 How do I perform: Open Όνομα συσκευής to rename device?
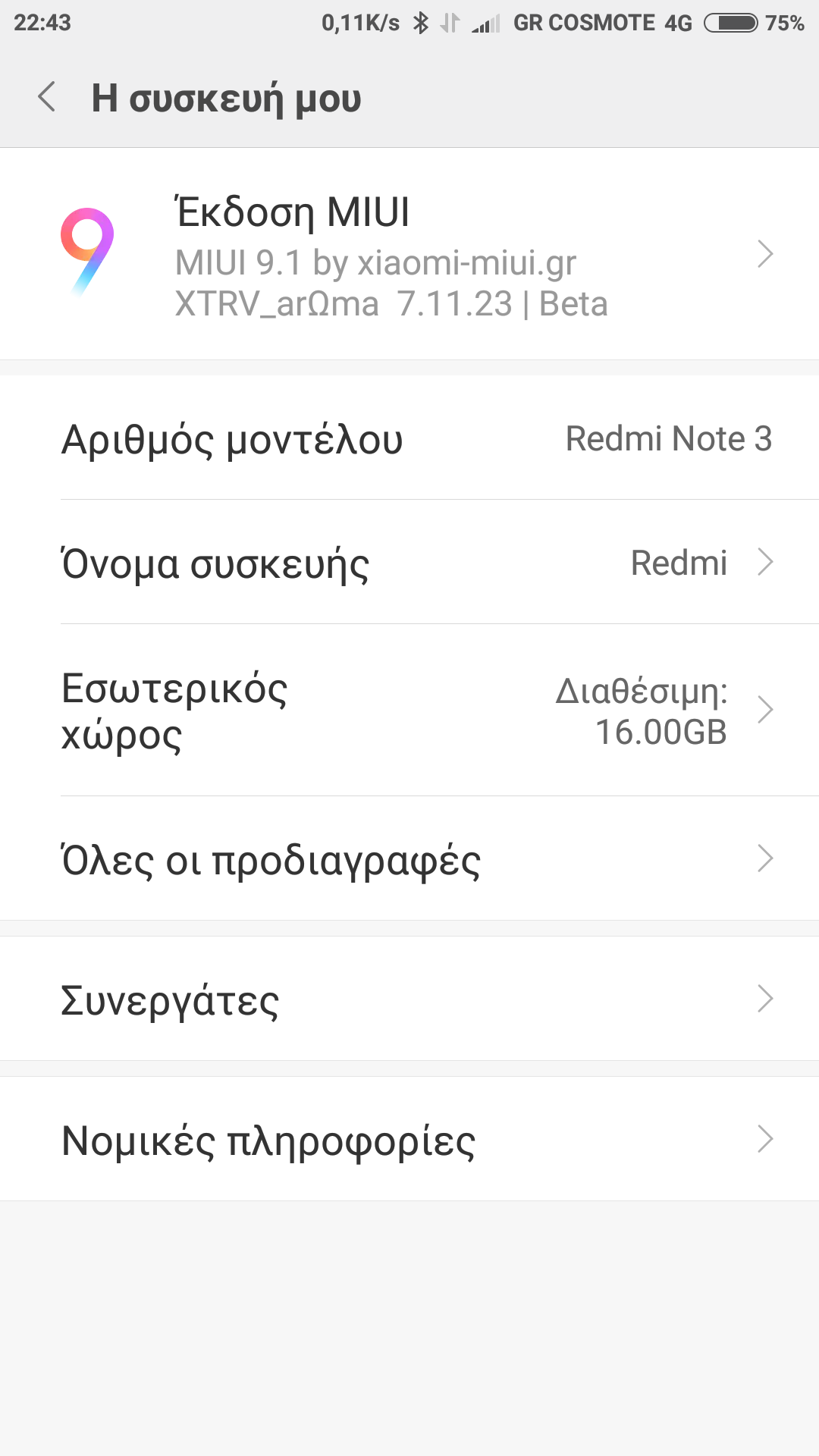pos(409,563)
